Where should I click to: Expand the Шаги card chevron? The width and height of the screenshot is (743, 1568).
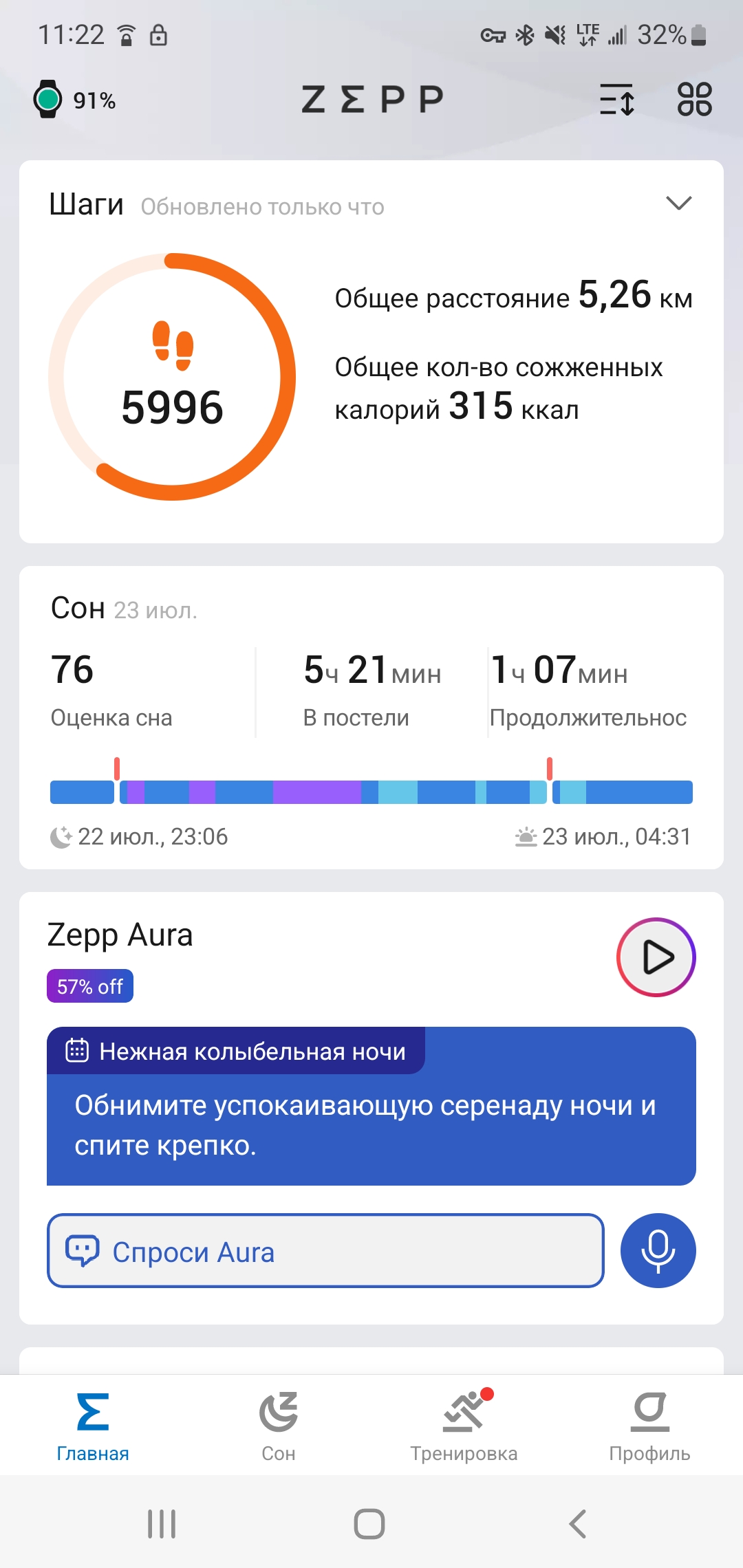(678, 204)
